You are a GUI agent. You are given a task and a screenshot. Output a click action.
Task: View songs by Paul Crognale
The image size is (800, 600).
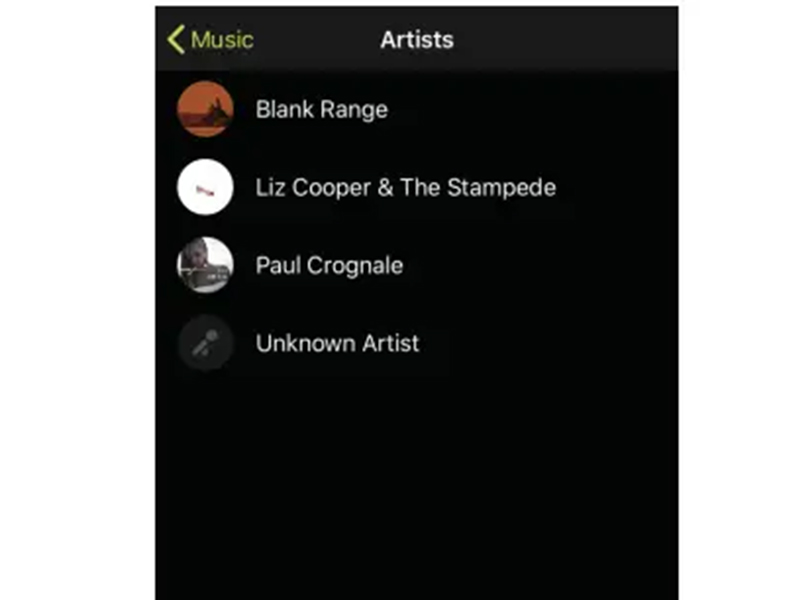click(329, 265)
